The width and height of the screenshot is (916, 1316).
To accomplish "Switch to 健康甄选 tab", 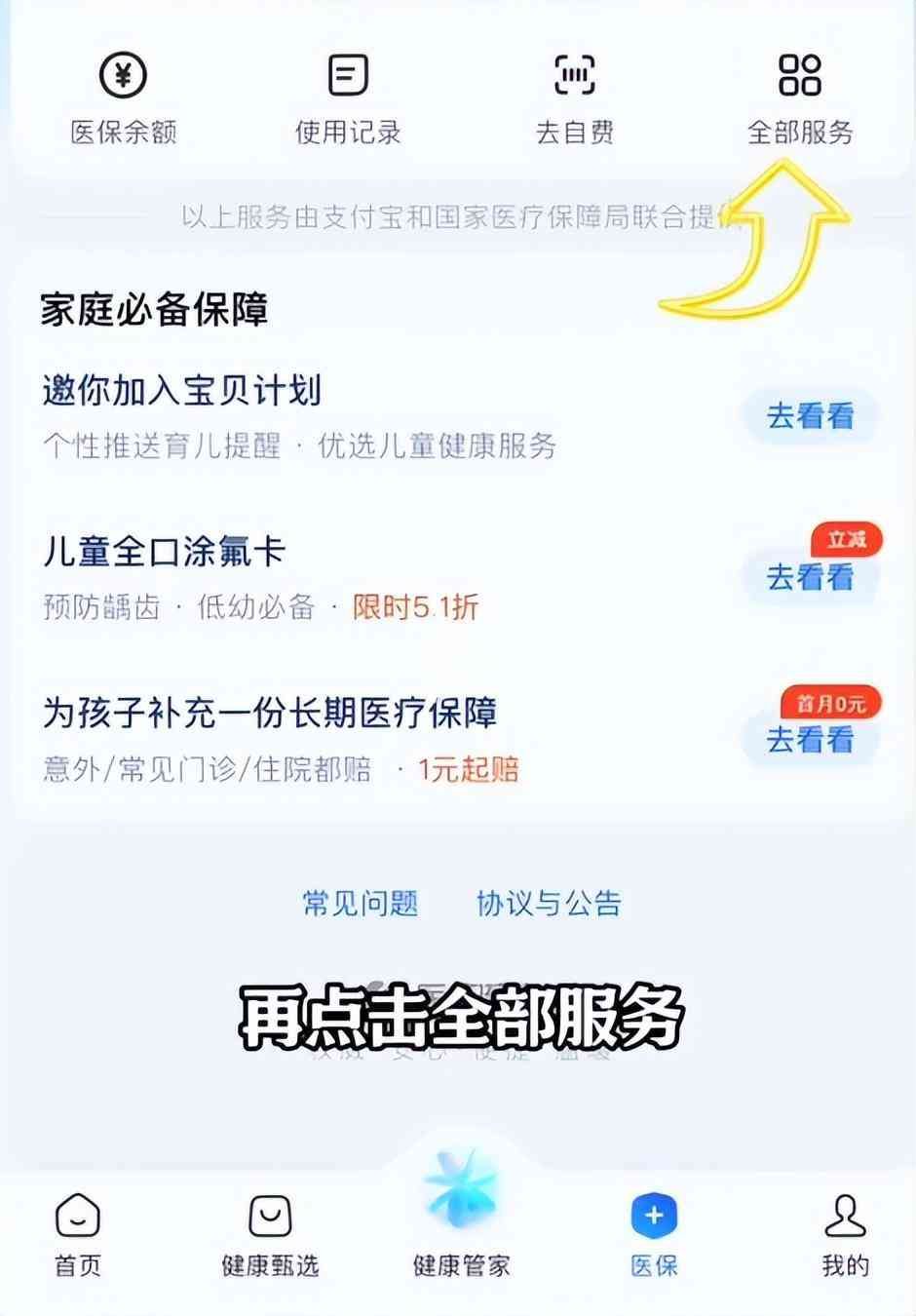I will click(x=270, y=1235).
